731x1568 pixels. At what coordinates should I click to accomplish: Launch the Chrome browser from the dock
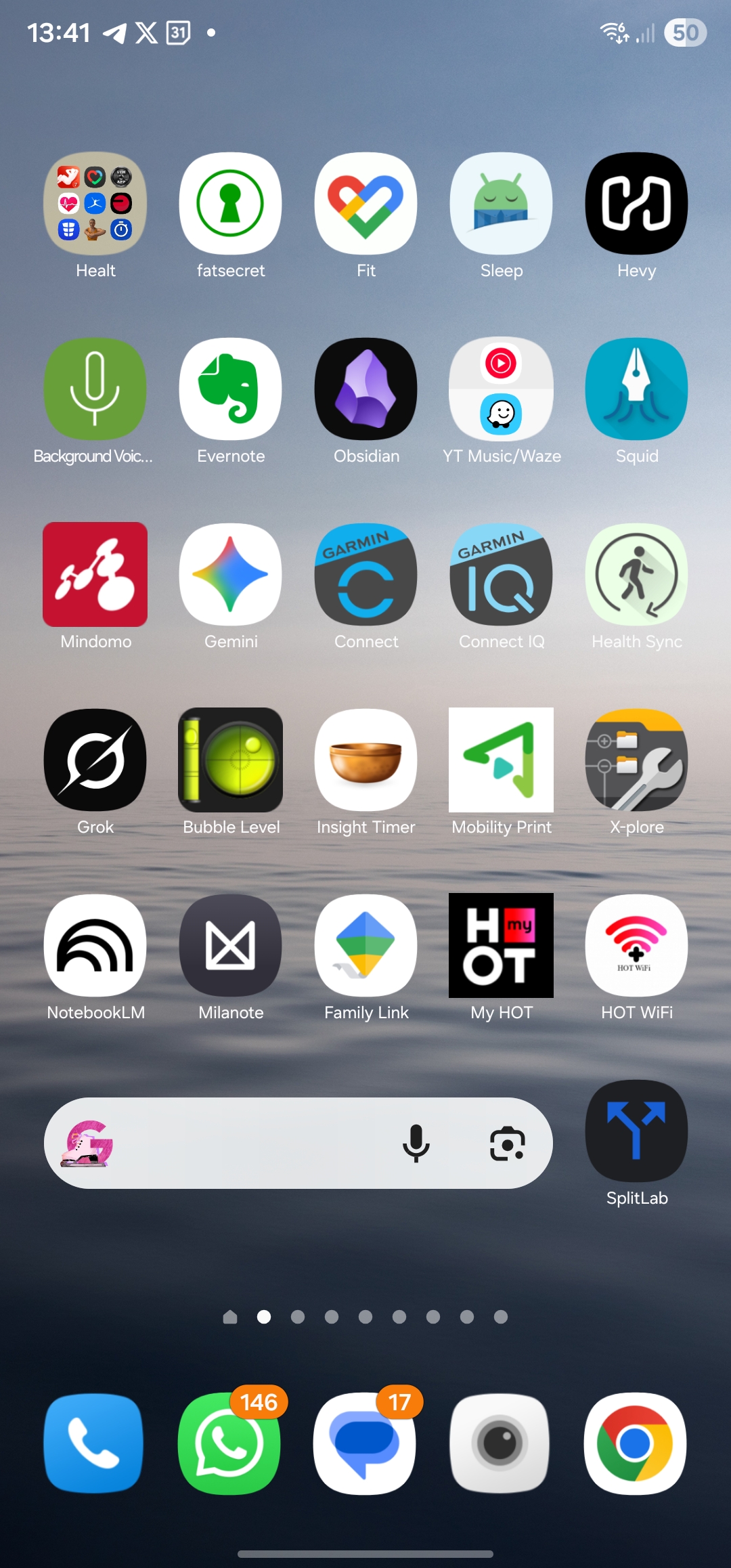(635, 1443)
